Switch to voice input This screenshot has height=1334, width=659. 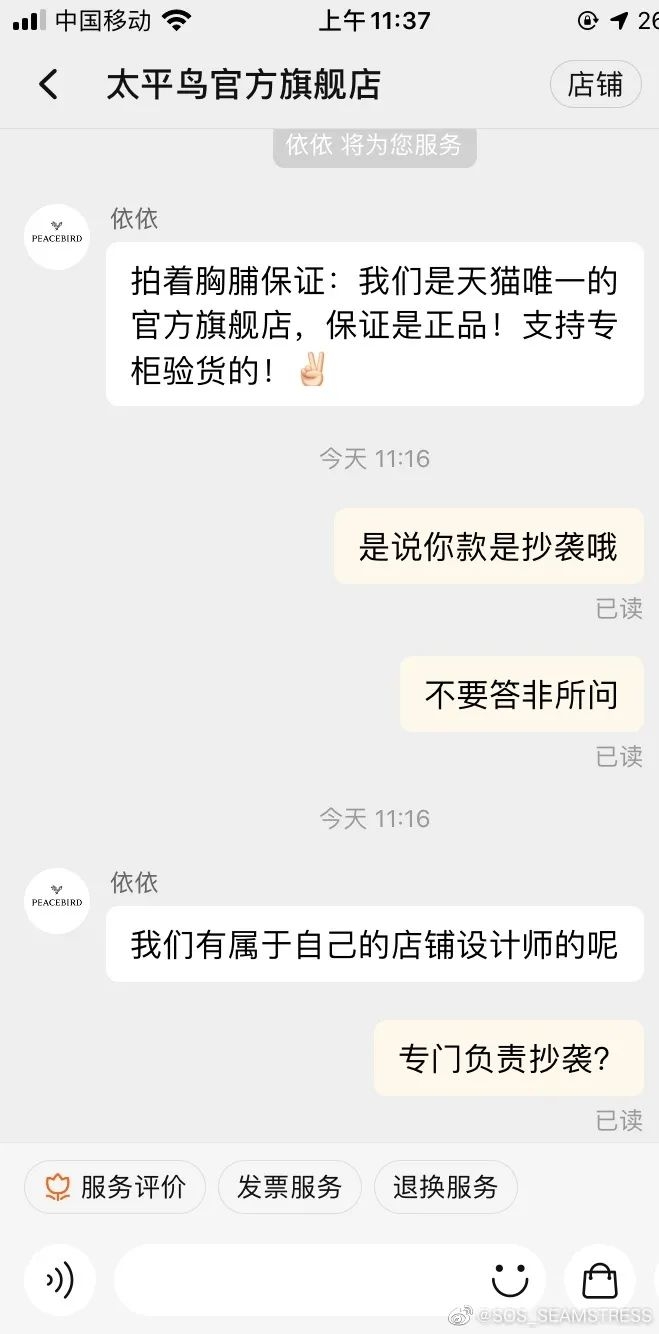pyautogui.click(x=60, y=1279)
